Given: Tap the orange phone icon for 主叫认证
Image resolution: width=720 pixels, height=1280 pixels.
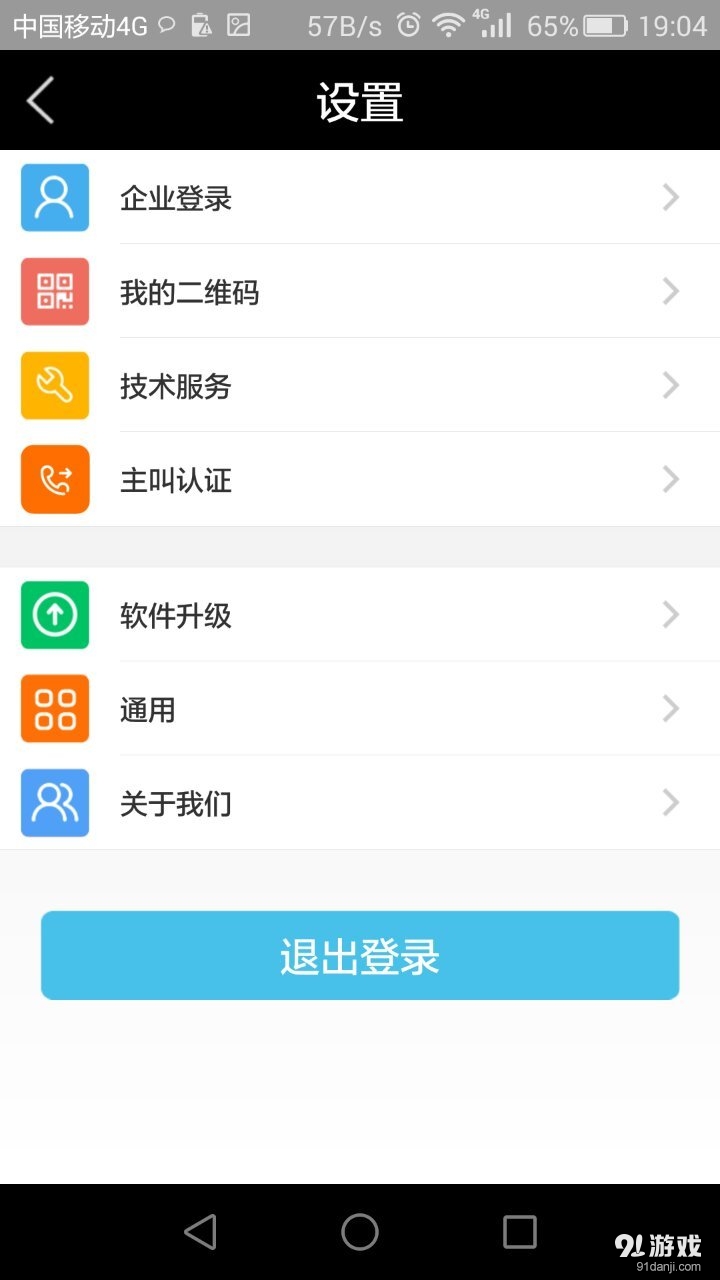Looking at the screenshot, I should 54,479.
